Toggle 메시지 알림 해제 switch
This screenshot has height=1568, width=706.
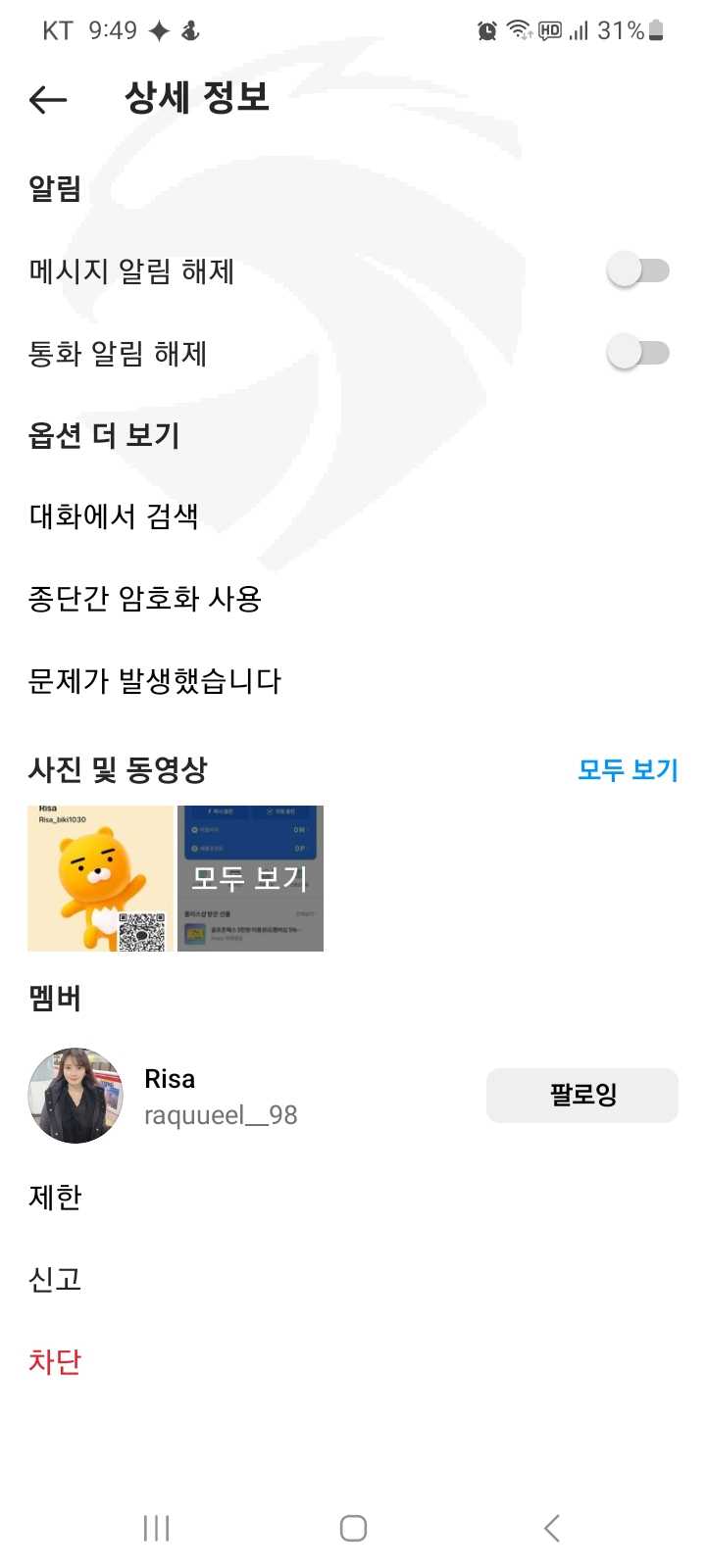pyautogui.click(x=638, y=269)
